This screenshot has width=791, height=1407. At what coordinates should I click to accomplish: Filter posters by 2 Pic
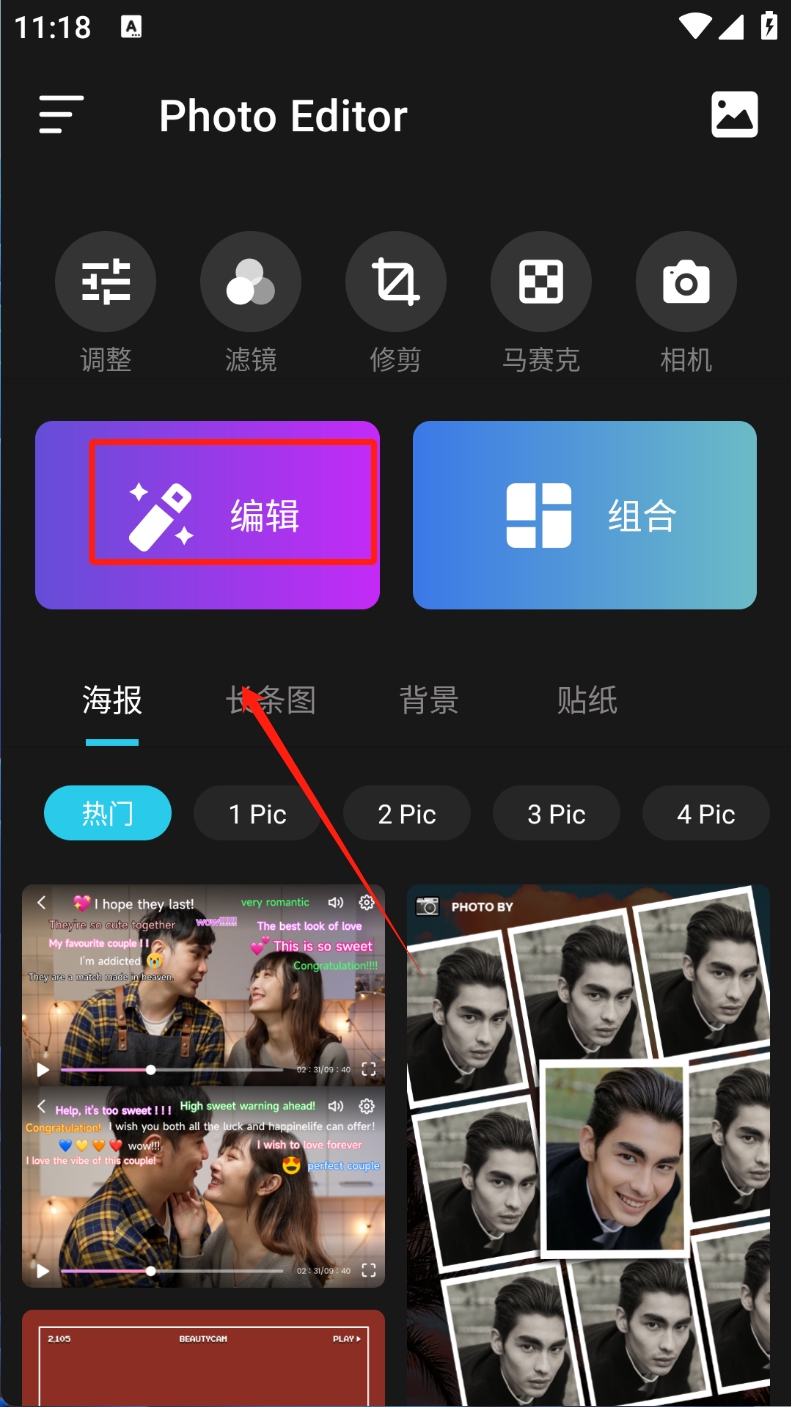406,814
